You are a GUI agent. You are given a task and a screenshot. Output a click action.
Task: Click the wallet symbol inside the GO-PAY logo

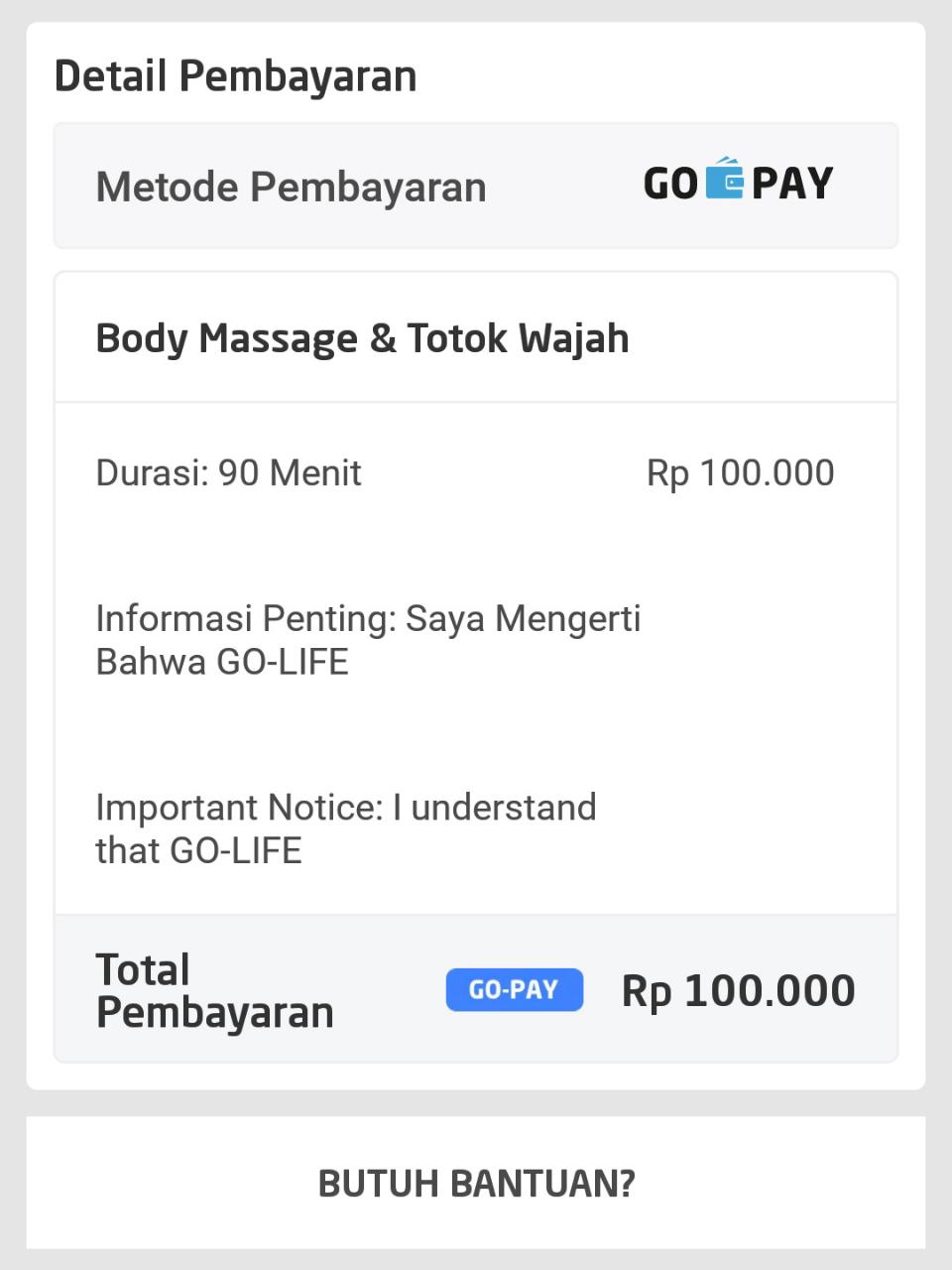725,182
